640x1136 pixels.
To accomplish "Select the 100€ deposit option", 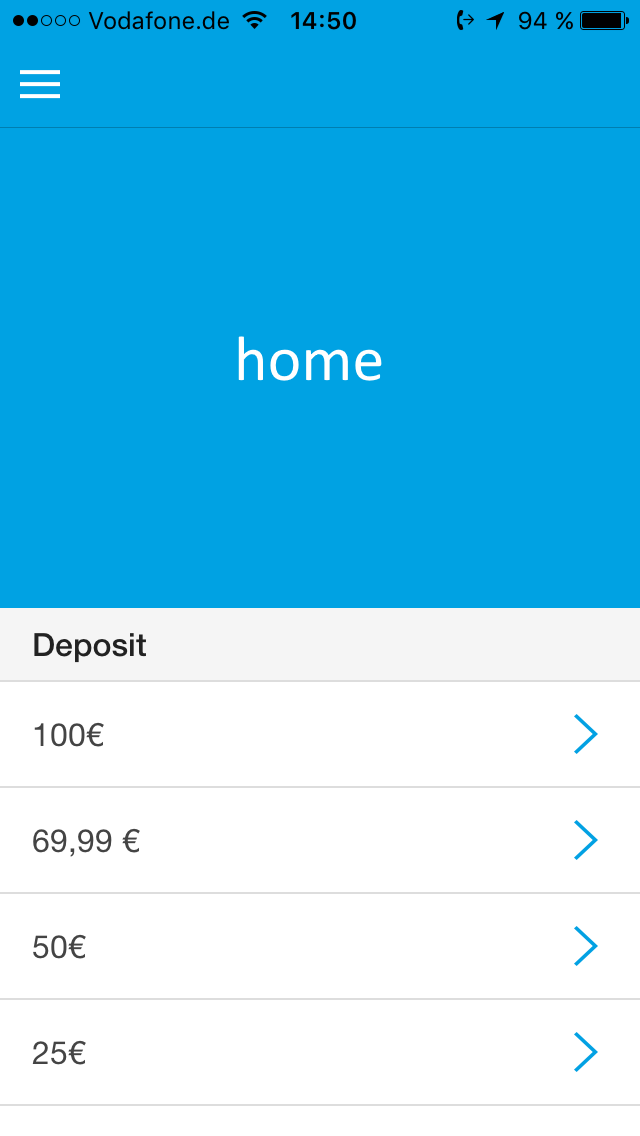I will click(x=320, y=735).
